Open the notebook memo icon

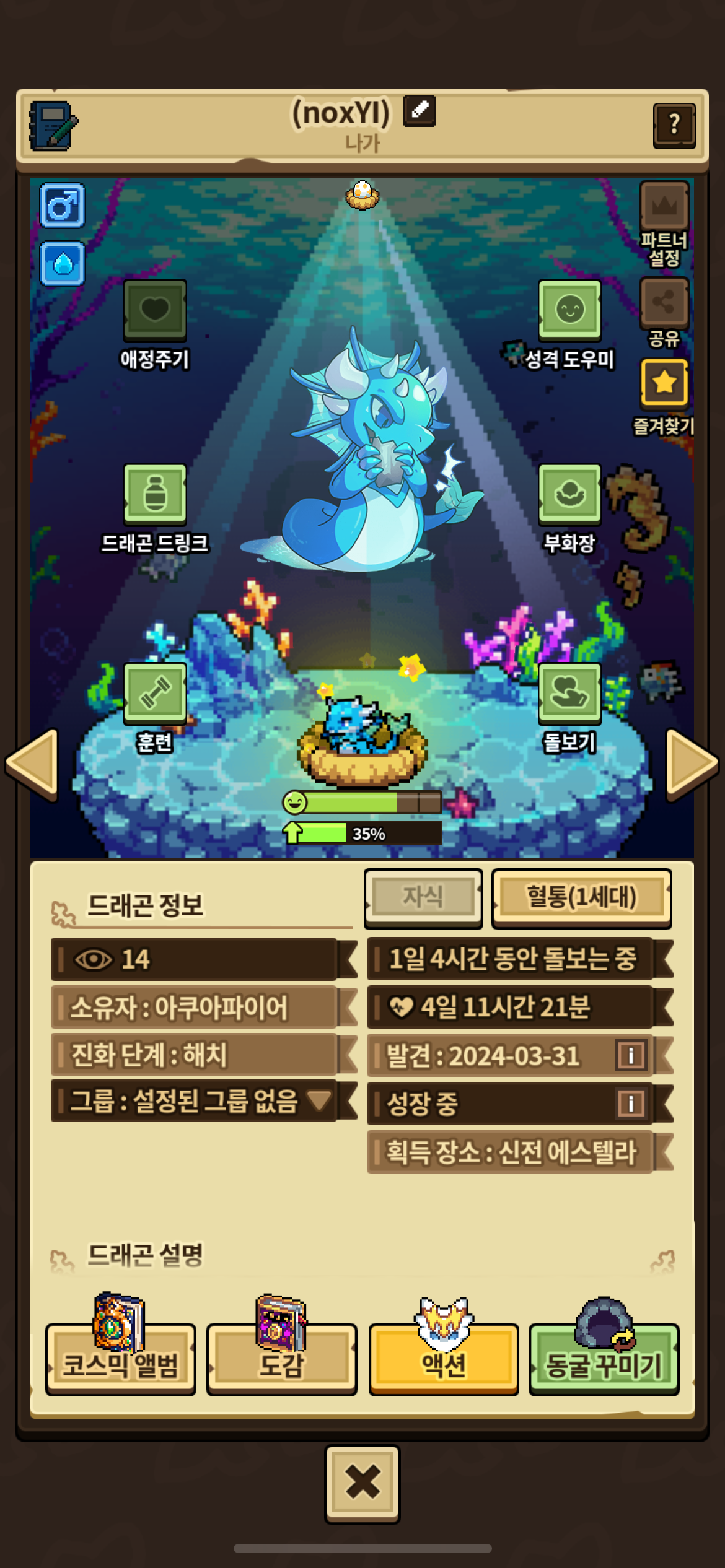pos(54,126)
